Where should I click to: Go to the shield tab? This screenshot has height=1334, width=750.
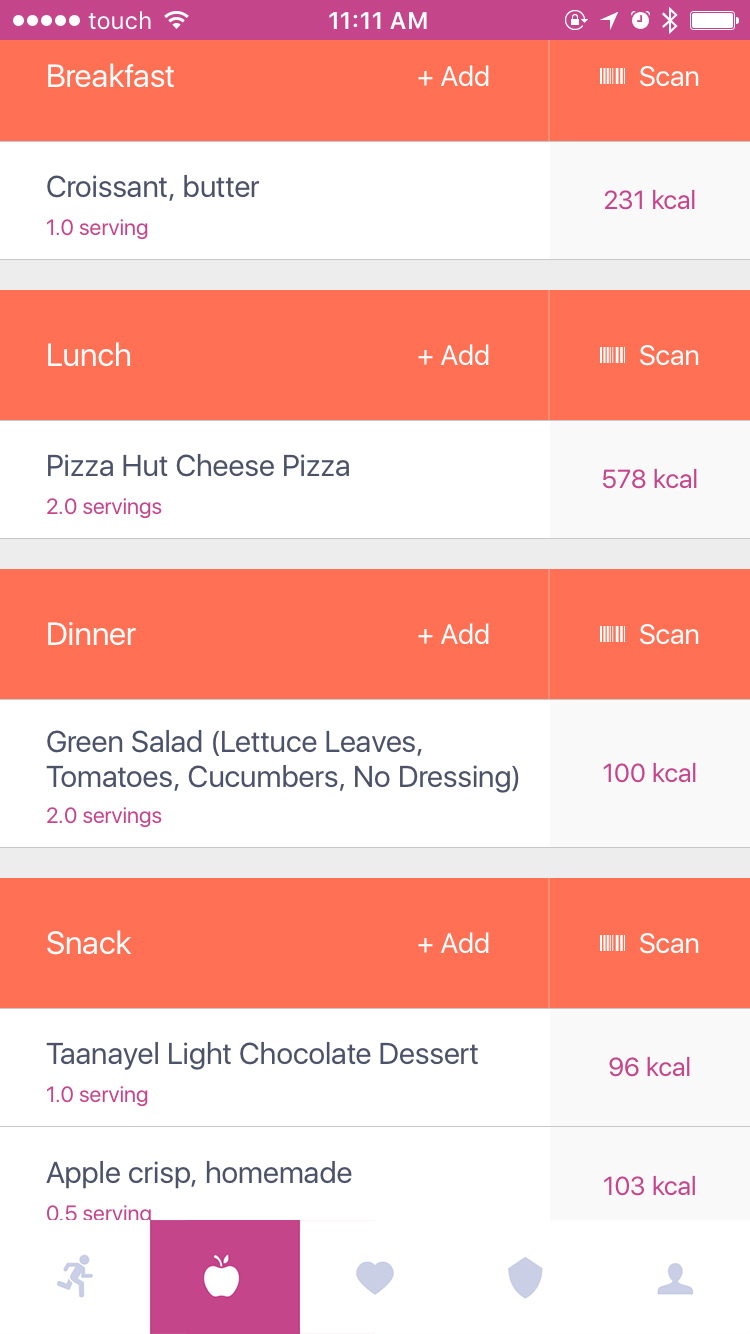coord(525,1277)
